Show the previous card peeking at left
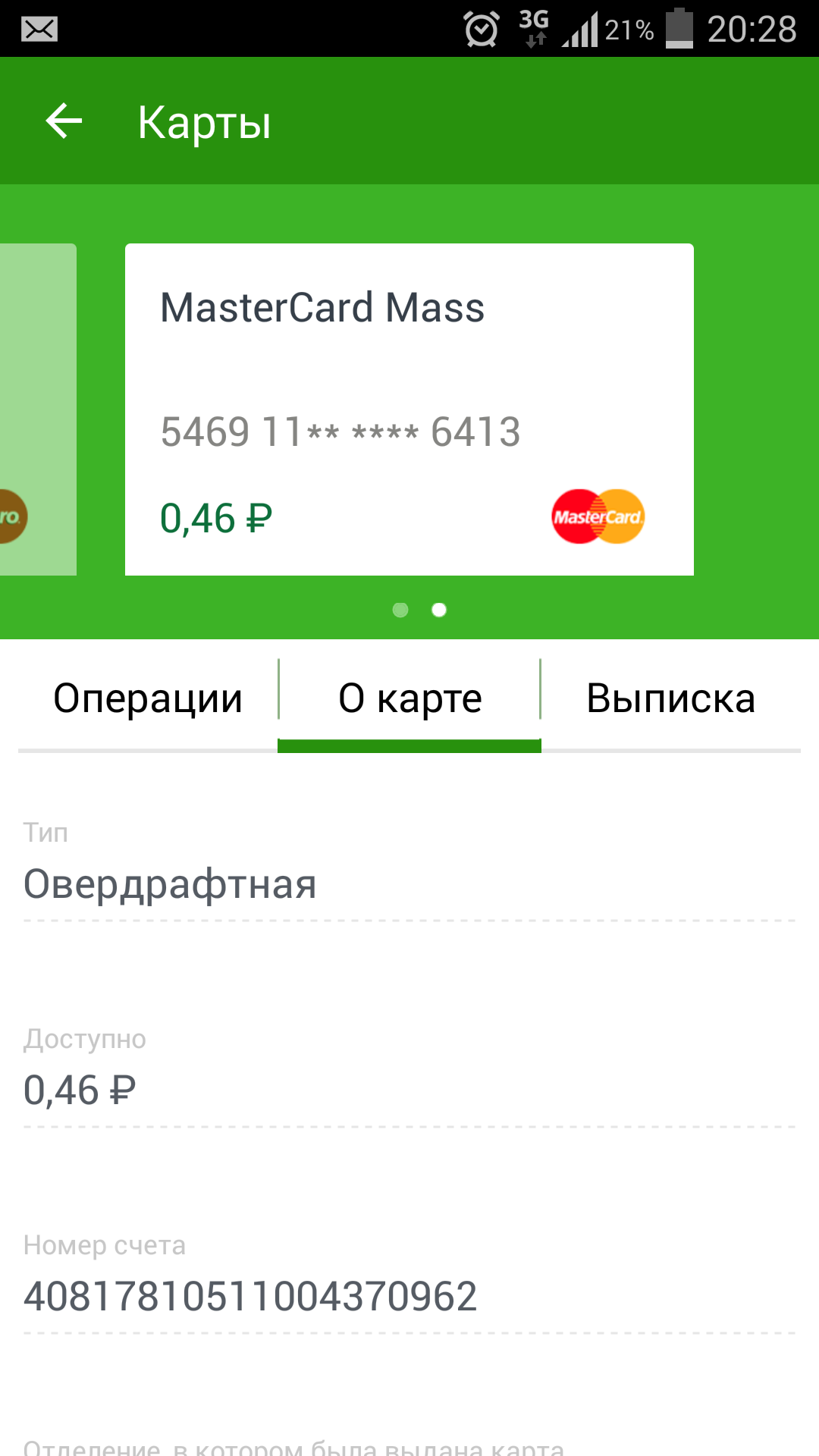 coord(38,409)
